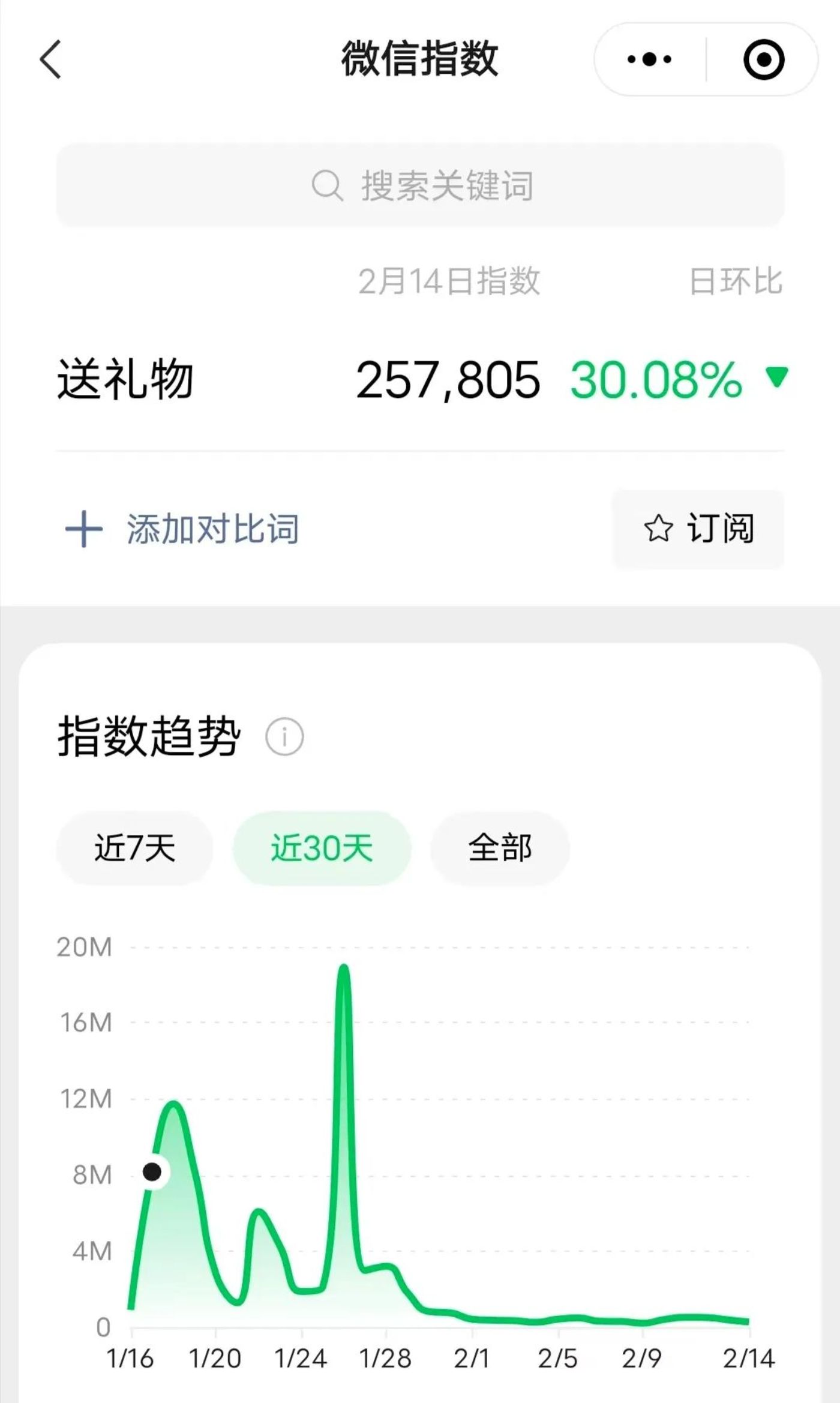The height and width of the screenshot is (1403, 840).
Task: Add a comparison word via 添加对比词
Action: (182, 529)
